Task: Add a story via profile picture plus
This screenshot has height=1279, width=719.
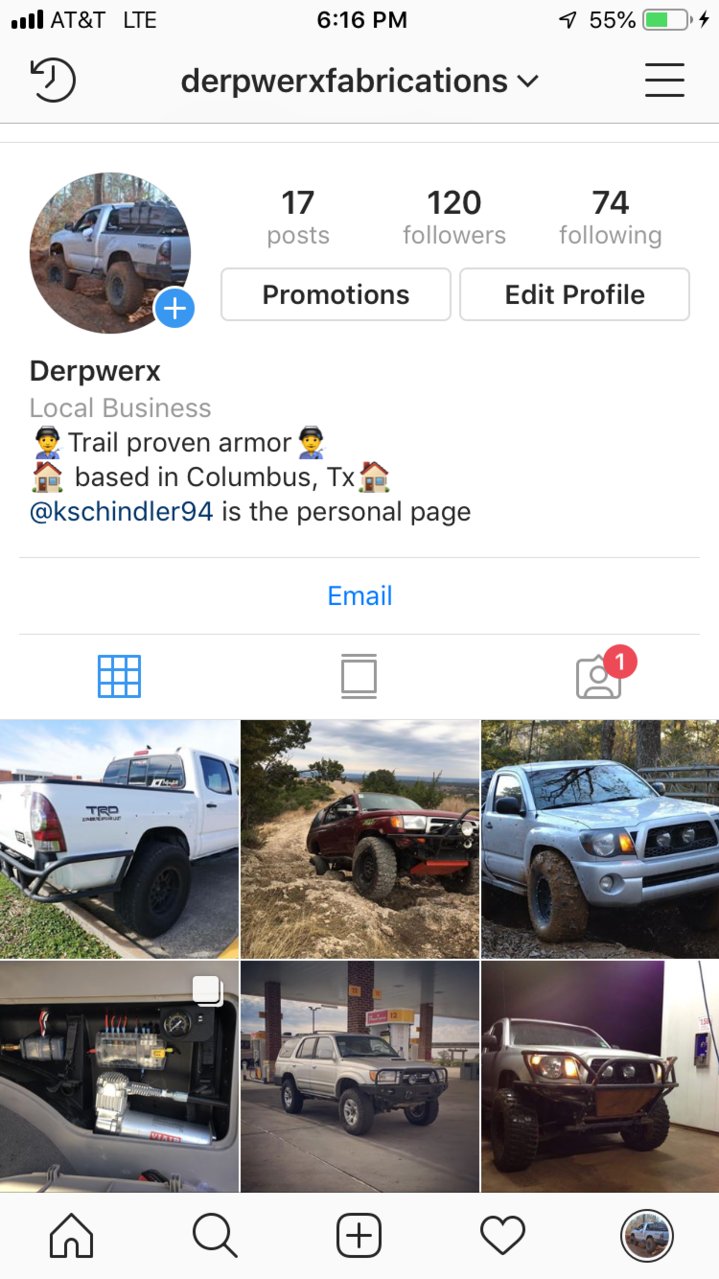Action: (174, 308)
